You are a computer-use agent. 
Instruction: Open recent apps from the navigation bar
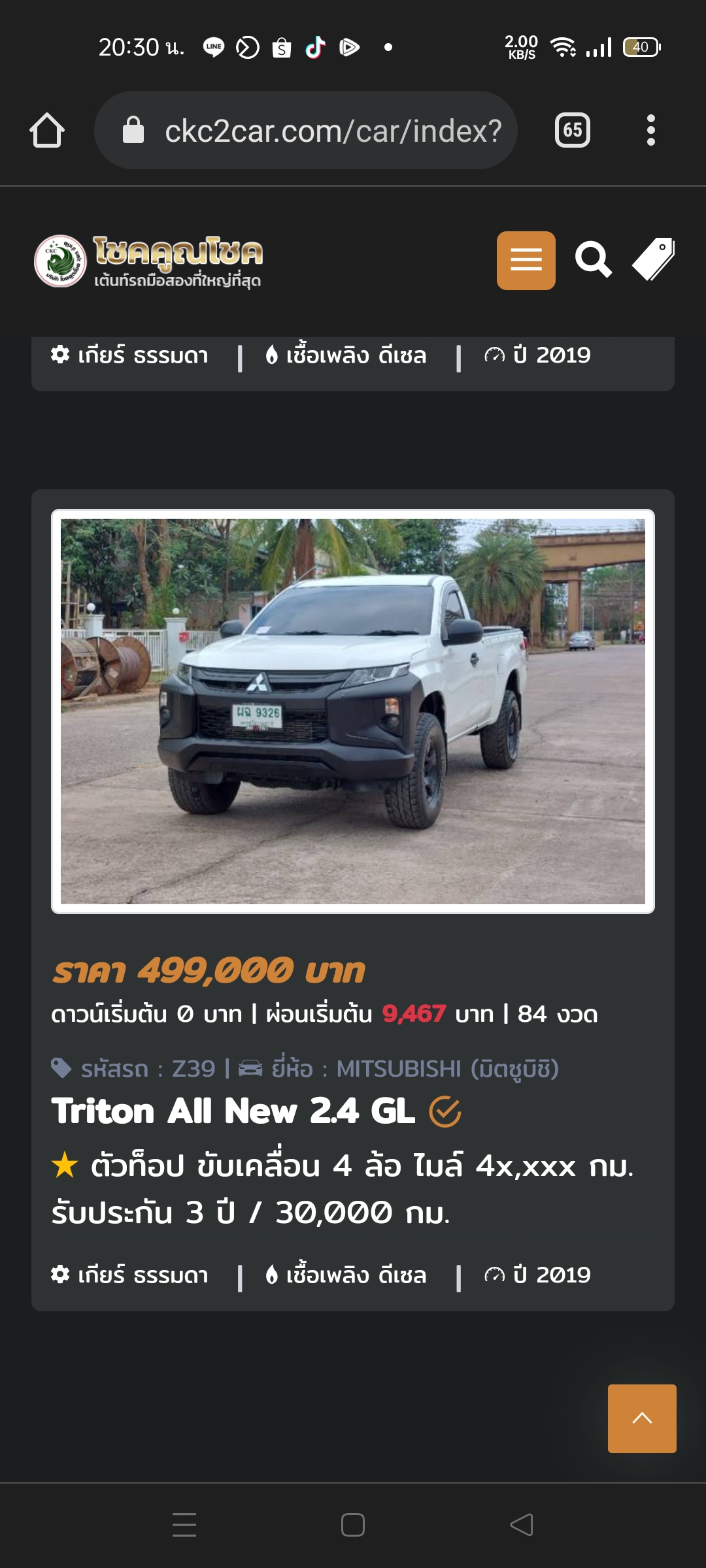[184, 1525]
